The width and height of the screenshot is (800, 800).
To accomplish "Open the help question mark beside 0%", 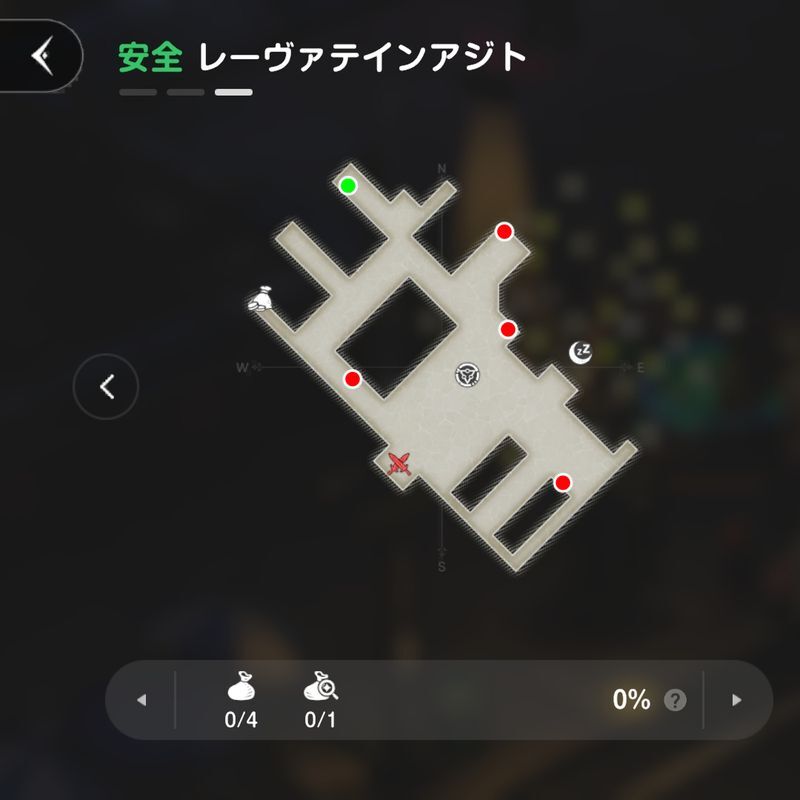I will [x=676, y=700].
